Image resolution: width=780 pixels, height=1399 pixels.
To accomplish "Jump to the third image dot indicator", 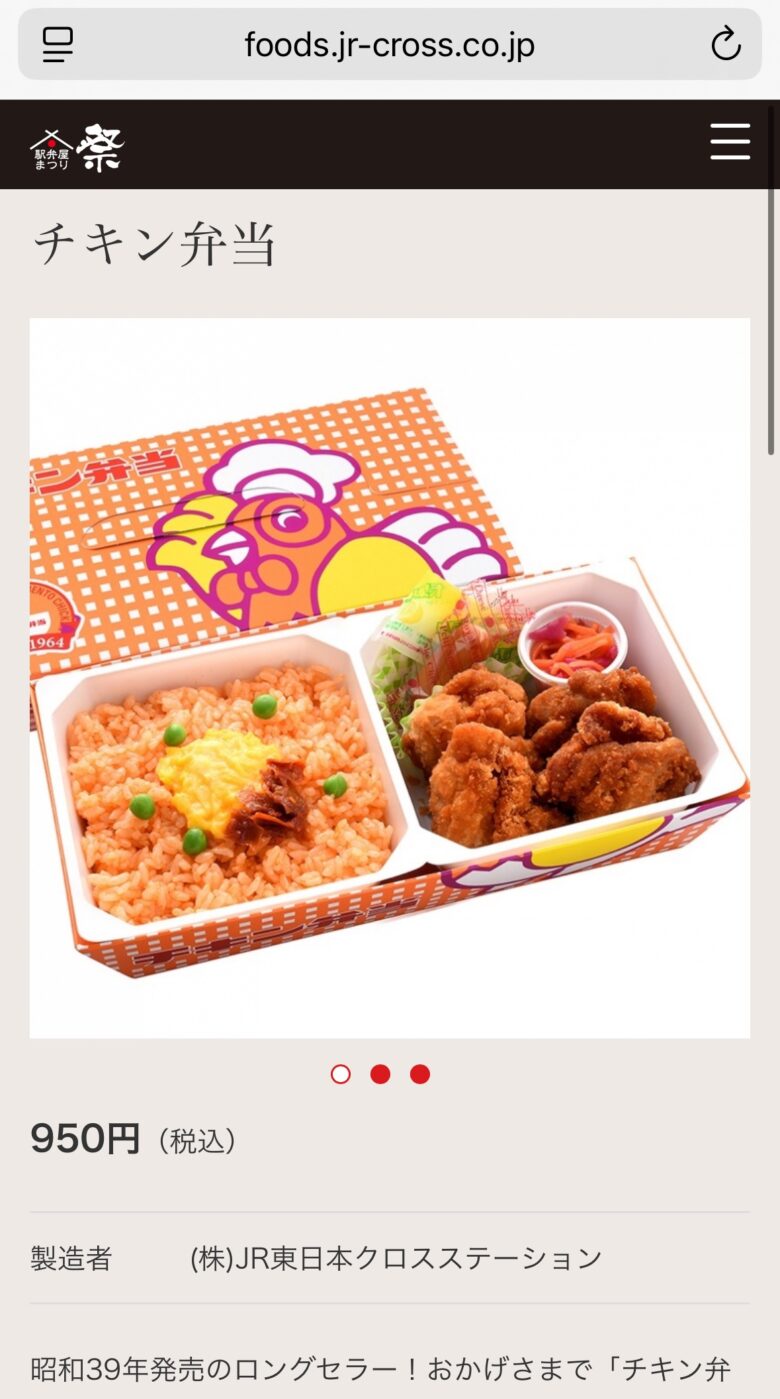I will pos(420,1074).
